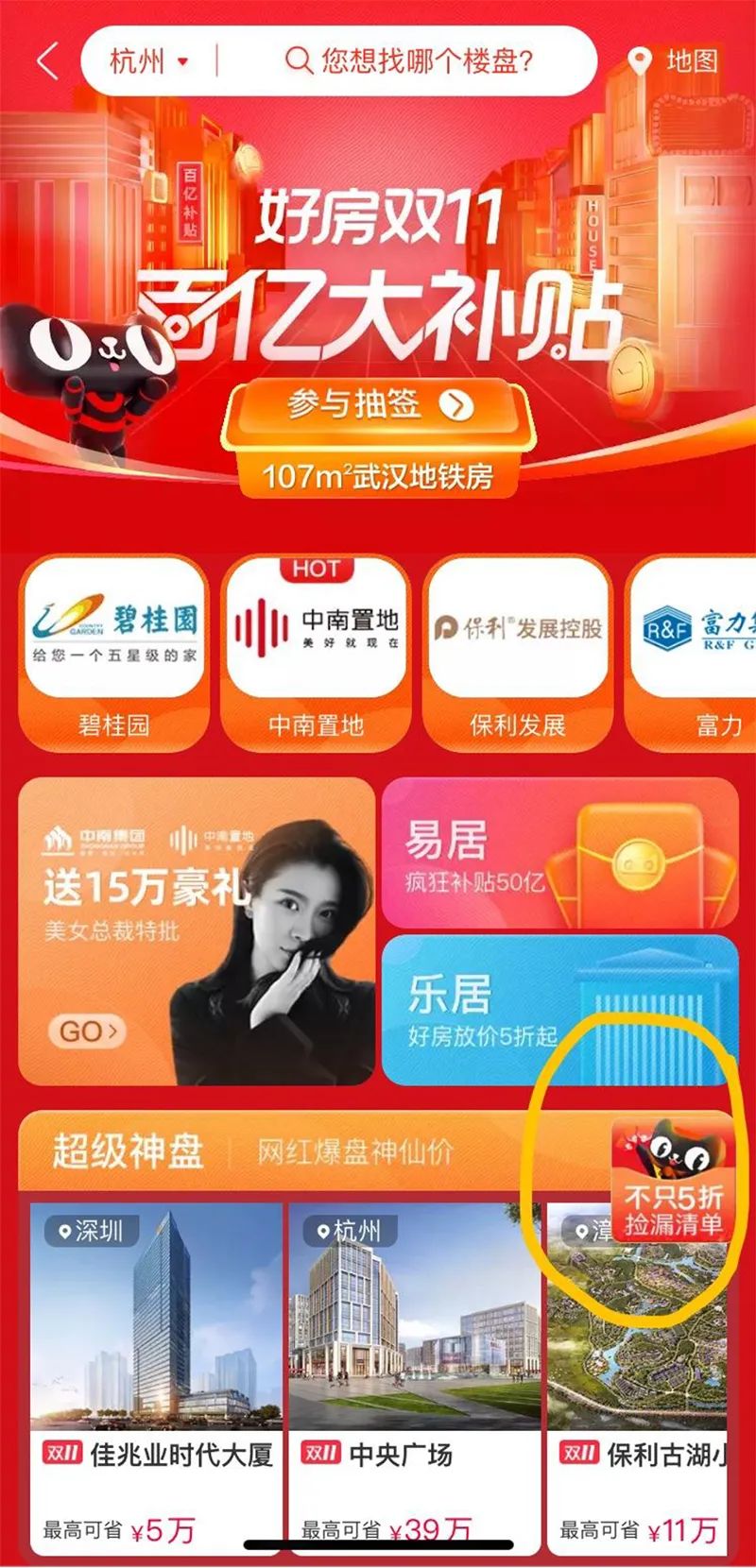Open the 易居 疯狂补贴50亿 banner
Screen dimensions: 756x1568
(559, 853)
